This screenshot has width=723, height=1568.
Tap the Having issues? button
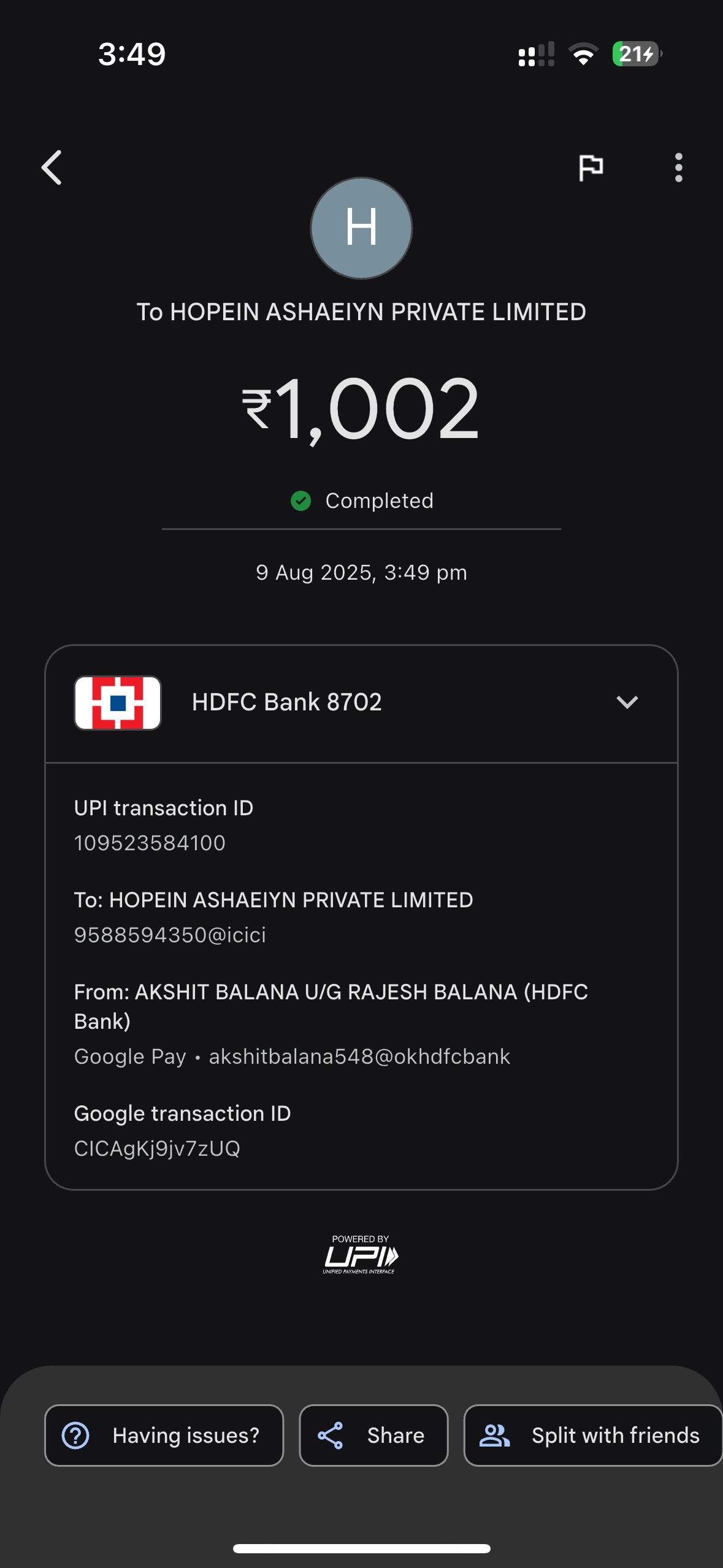(164, 1435)
